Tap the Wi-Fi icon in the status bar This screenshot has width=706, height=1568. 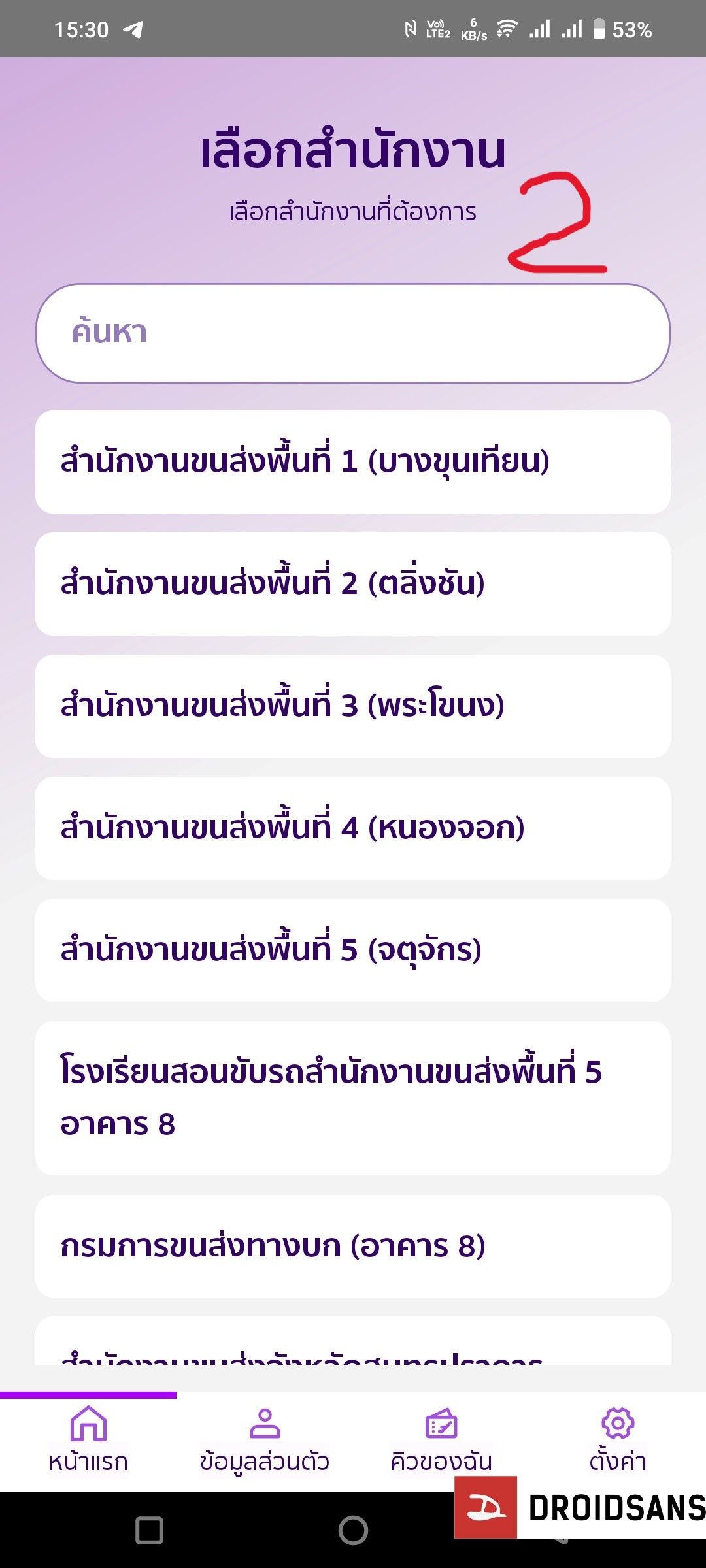pyautogui.click(x=509, y=28)
